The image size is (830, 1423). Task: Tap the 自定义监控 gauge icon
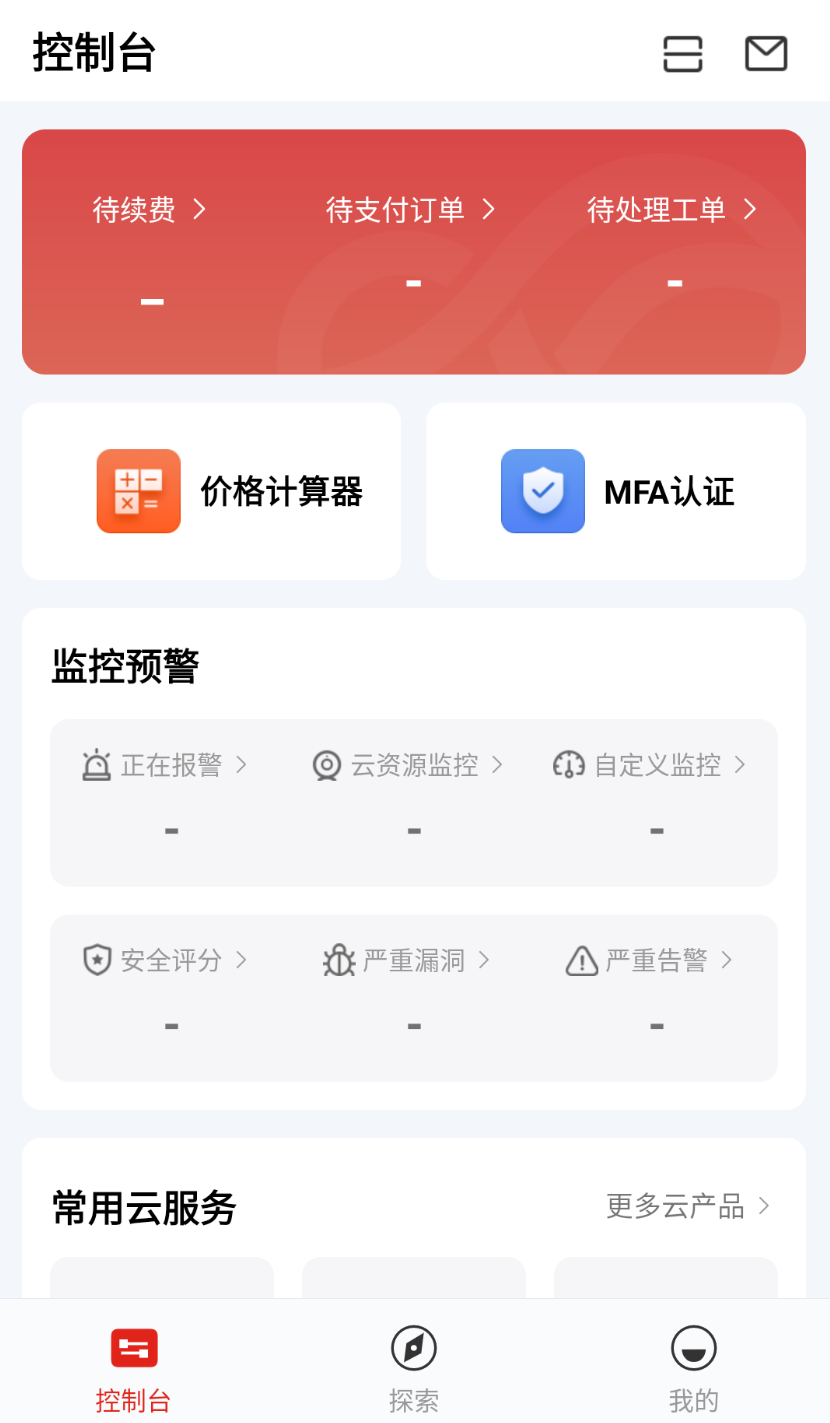(571, 764)
